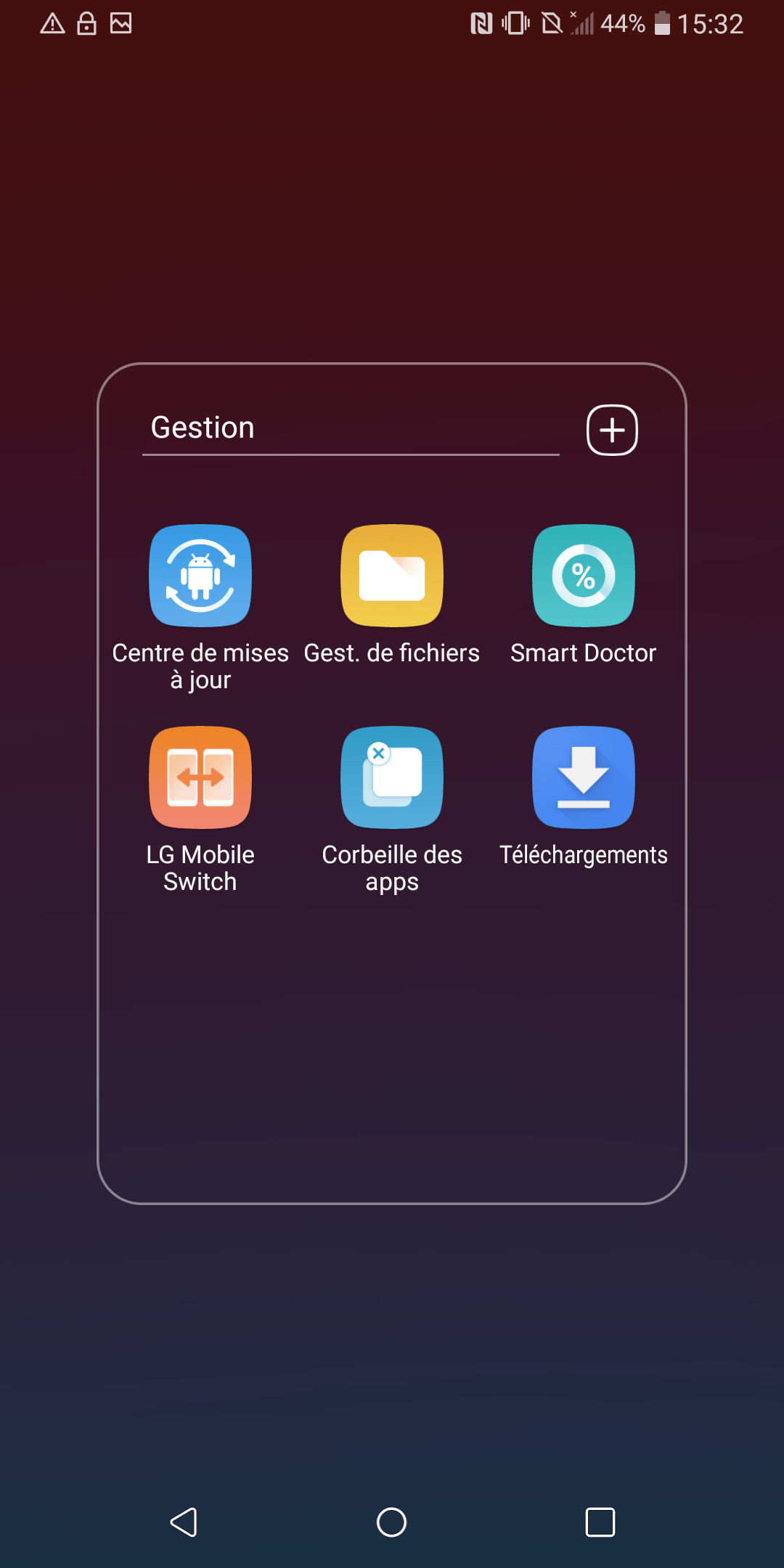This screenshot has height=1568, width=784.
Task: Tap the vibrate mode status icon
Action: pos(515,23)
